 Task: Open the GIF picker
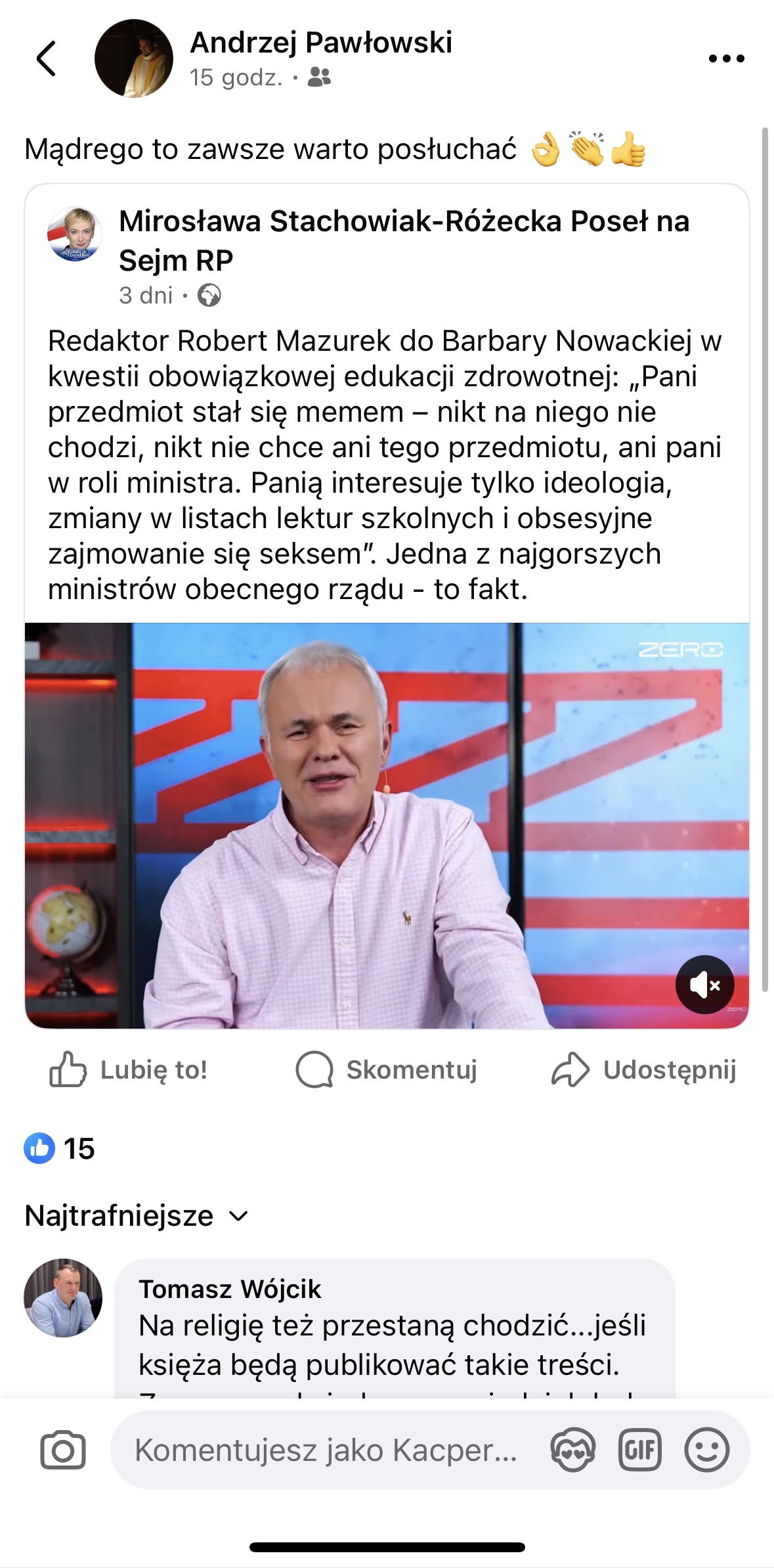click(639, 1450)
